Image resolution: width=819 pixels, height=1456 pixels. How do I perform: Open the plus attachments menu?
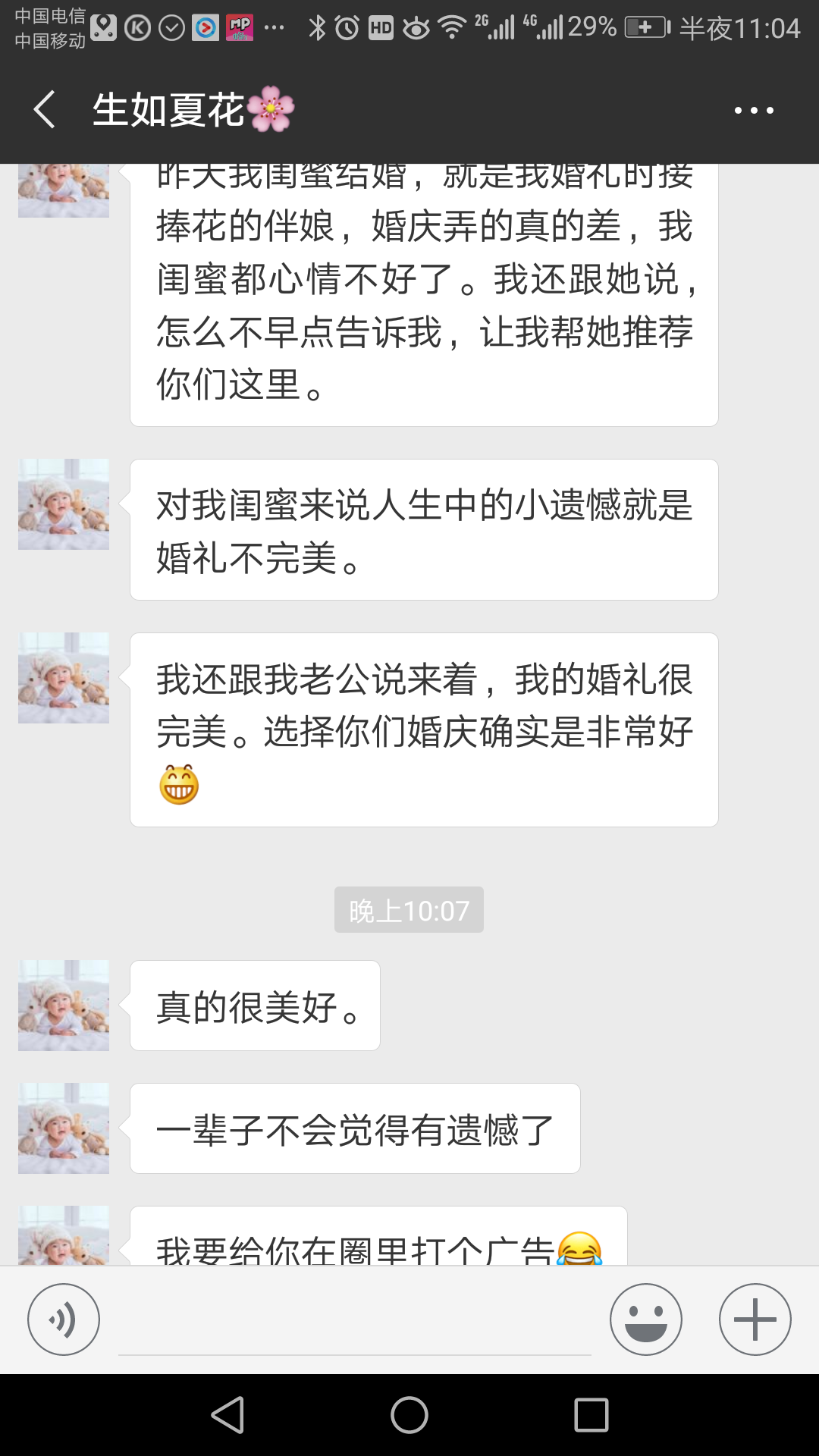point(755,1319)
